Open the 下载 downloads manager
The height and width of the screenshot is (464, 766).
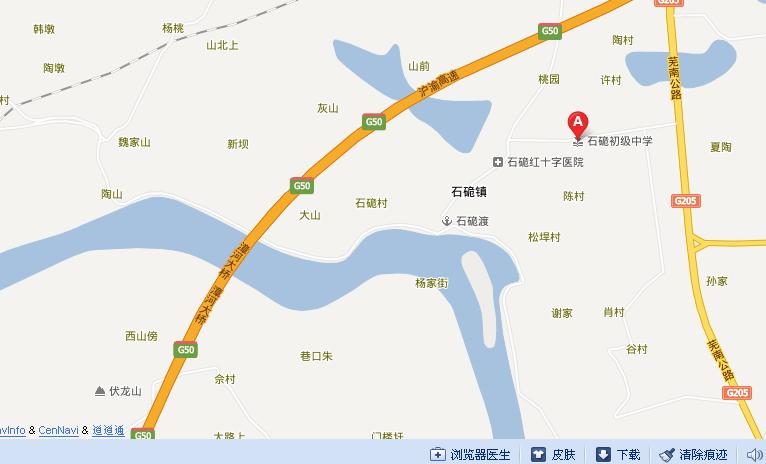click(618, 454)
